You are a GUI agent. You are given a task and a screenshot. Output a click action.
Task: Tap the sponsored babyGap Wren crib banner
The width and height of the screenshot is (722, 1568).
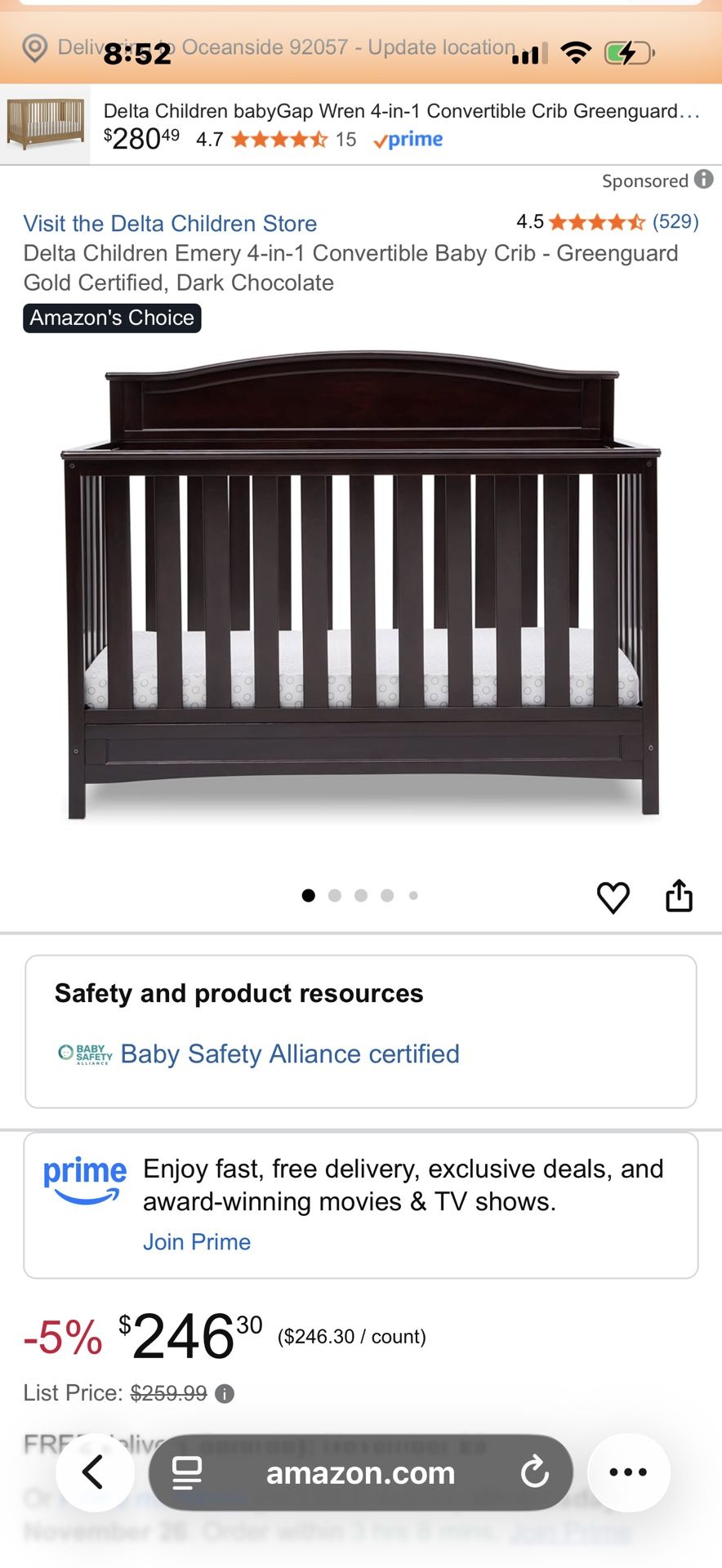(x=361, y=124)
